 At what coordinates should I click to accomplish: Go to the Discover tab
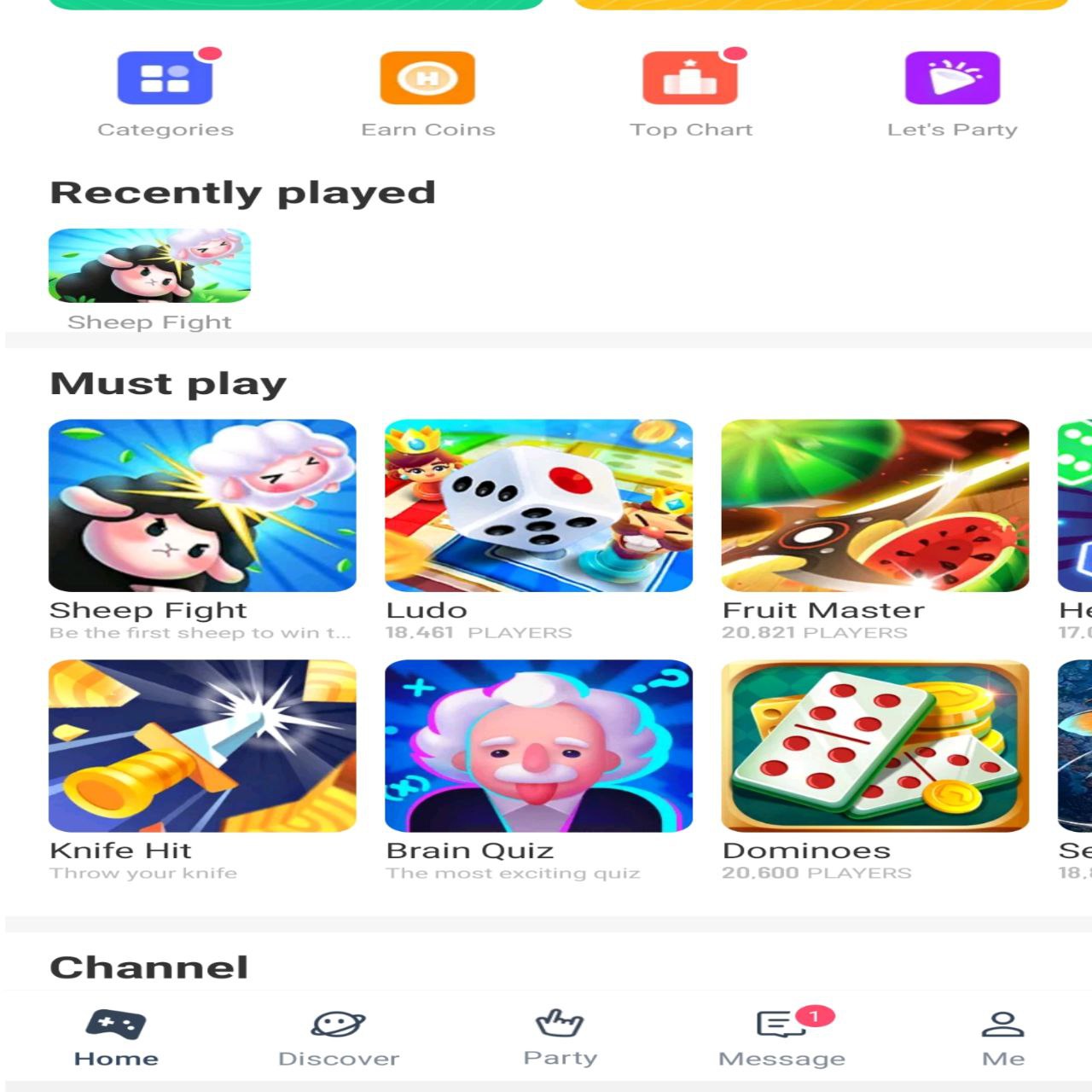coord(339,1037)
